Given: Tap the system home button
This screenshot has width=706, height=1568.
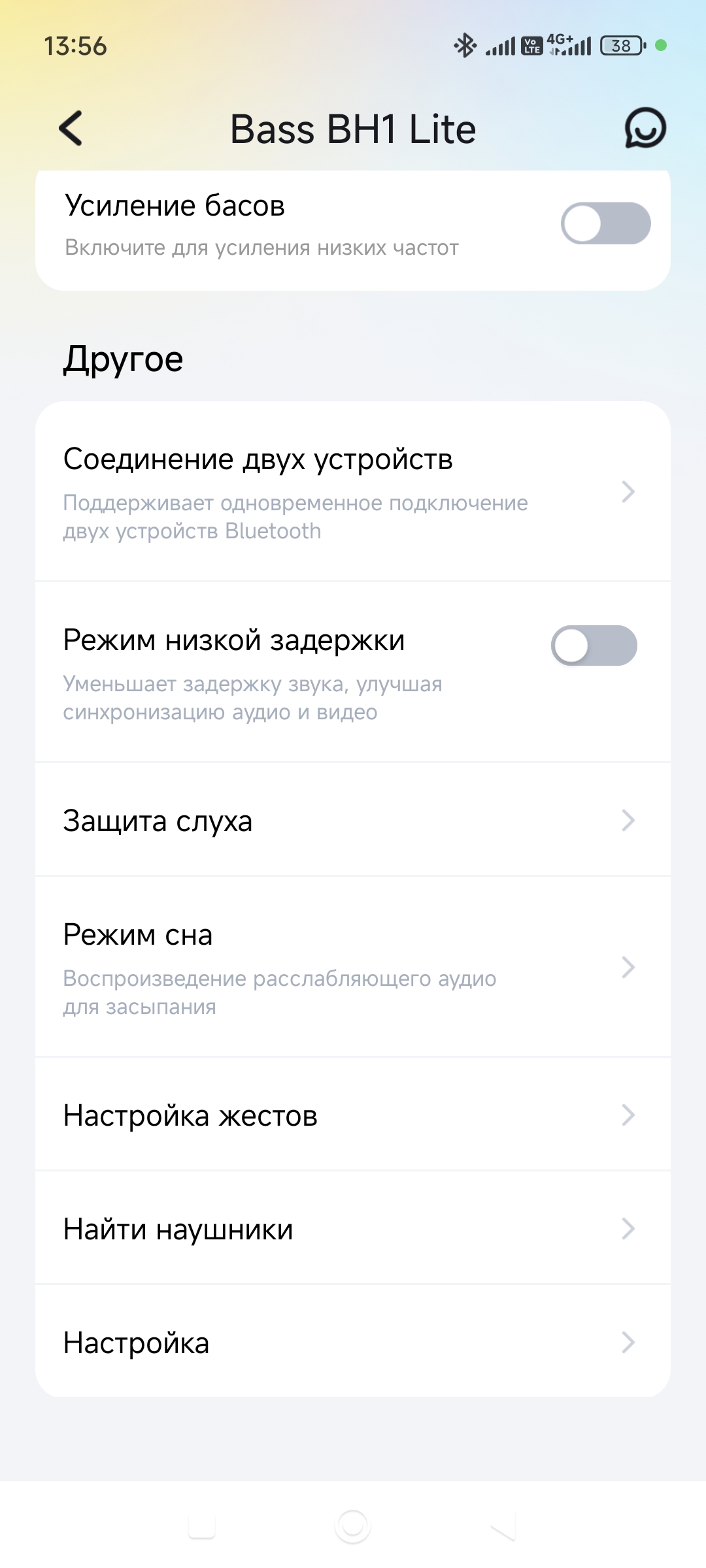Looking at the screenshot, I should click(352, 1526).
